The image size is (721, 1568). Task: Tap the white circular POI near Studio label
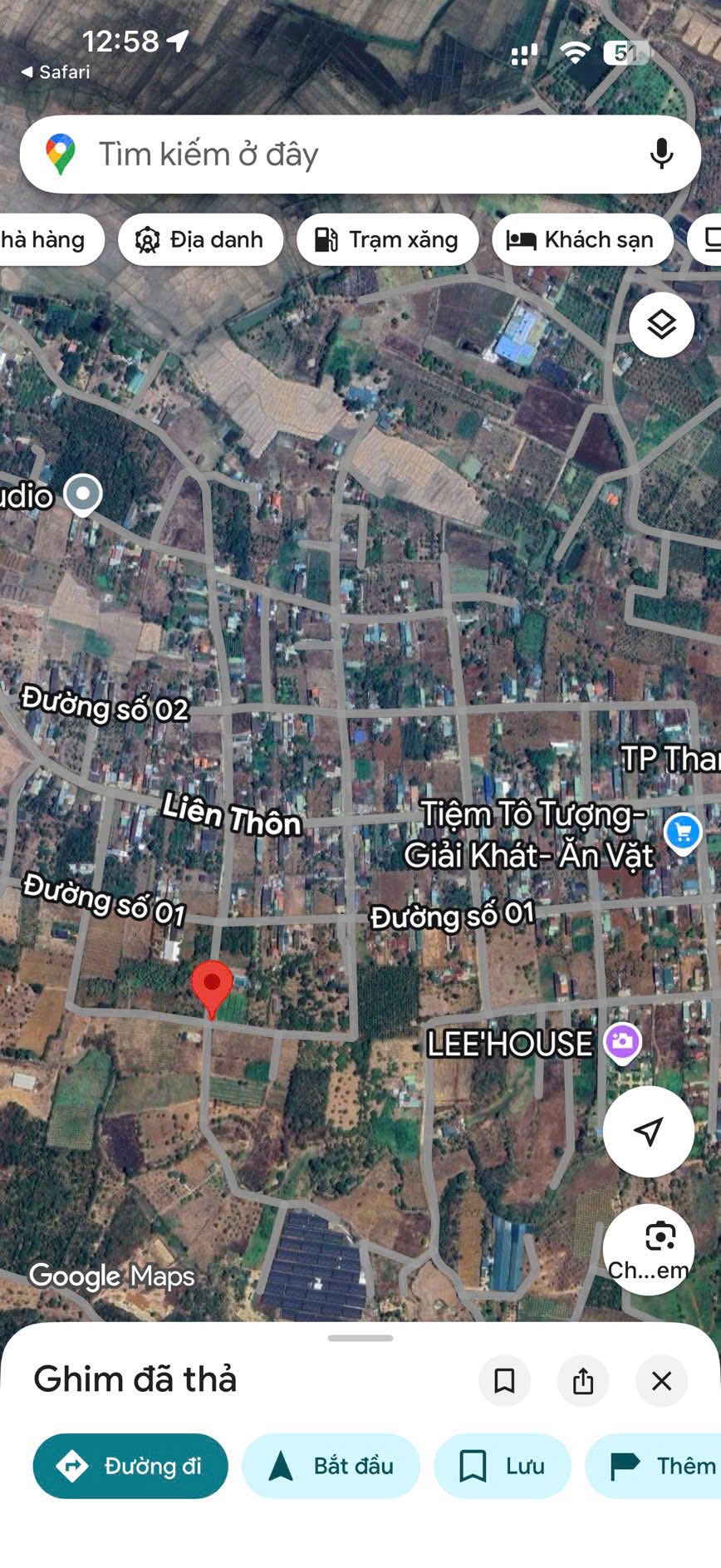point(82,494)
